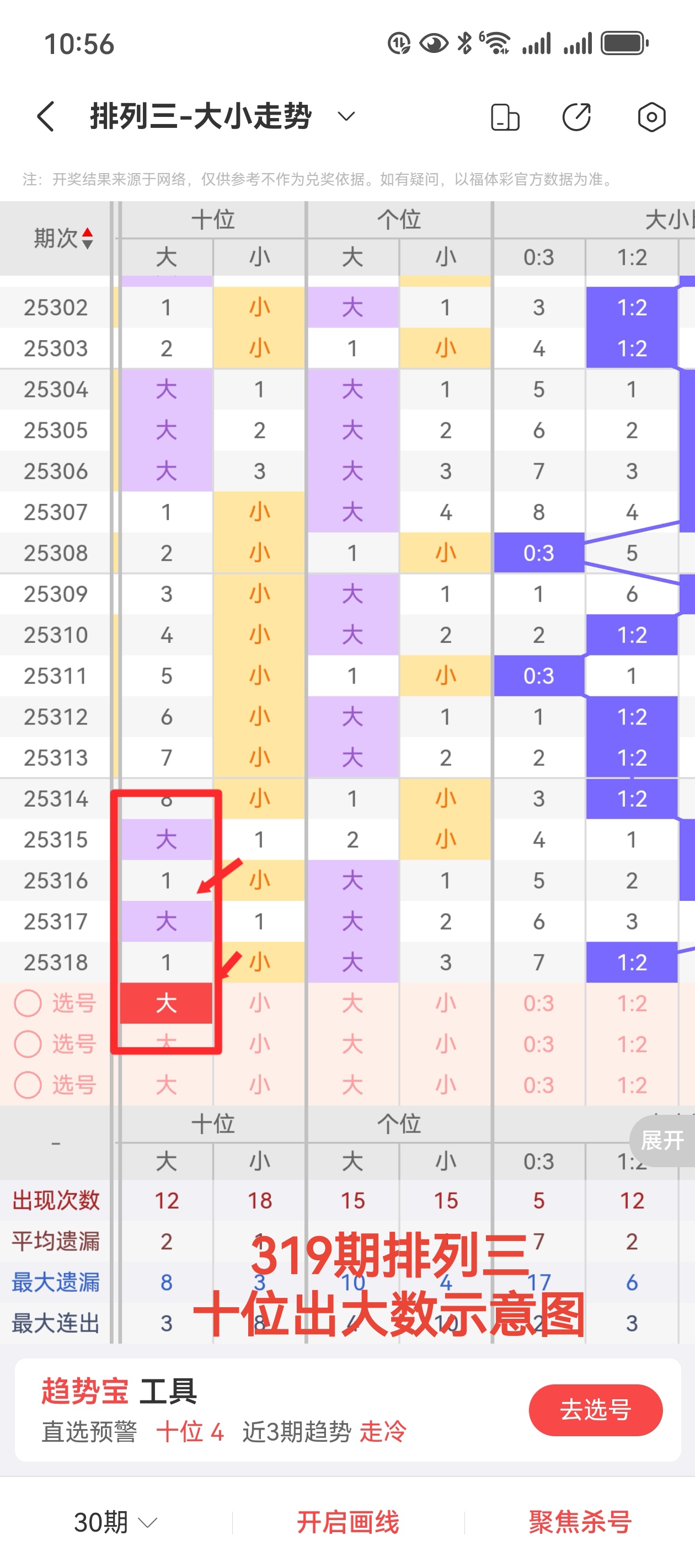Select the third 选号 radio circle
The height and width of the screenshot is (1568, 695).
[28, 1084]
